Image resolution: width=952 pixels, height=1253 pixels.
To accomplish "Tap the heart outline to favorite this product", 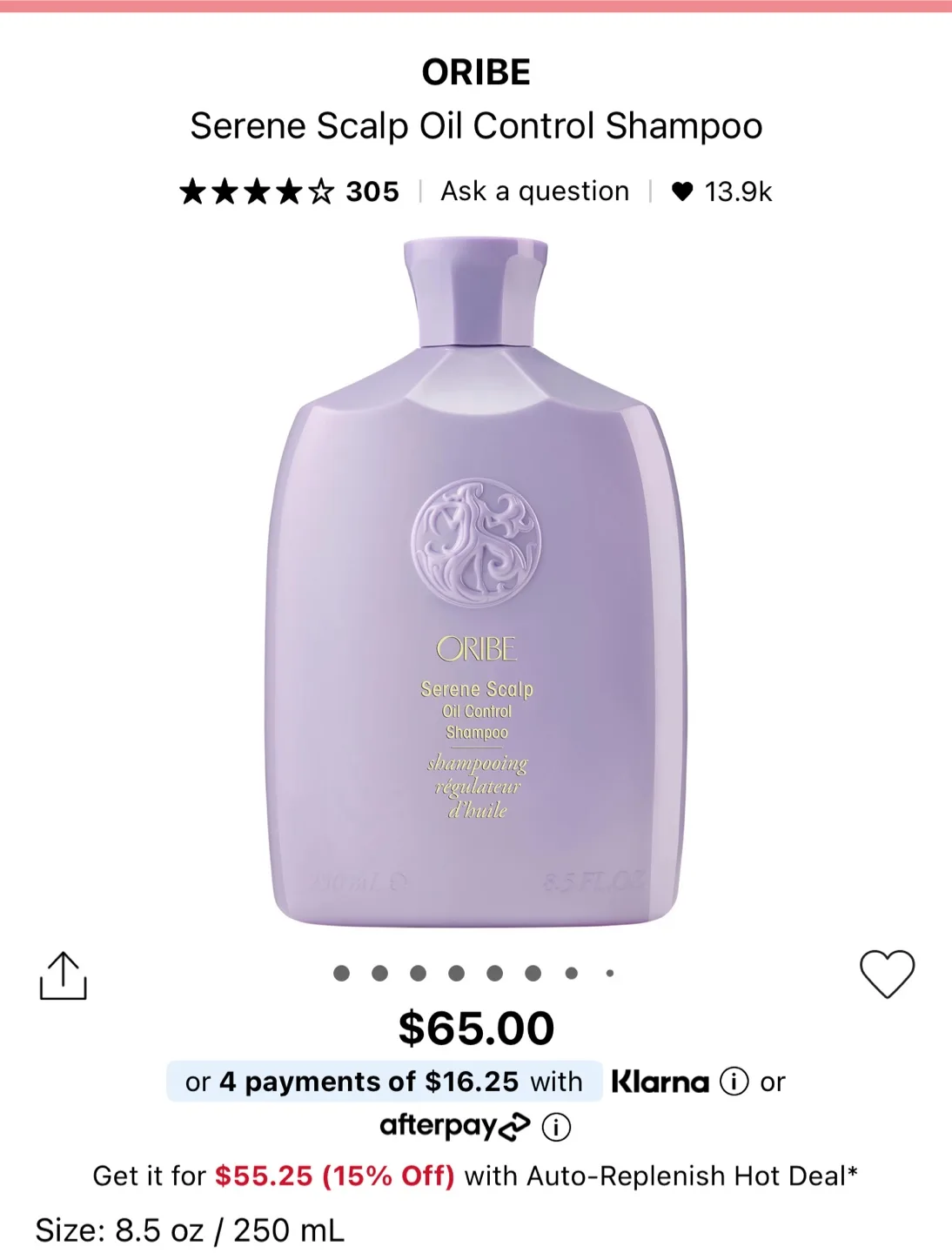I will pyautogui.click(x=887, y=973).
